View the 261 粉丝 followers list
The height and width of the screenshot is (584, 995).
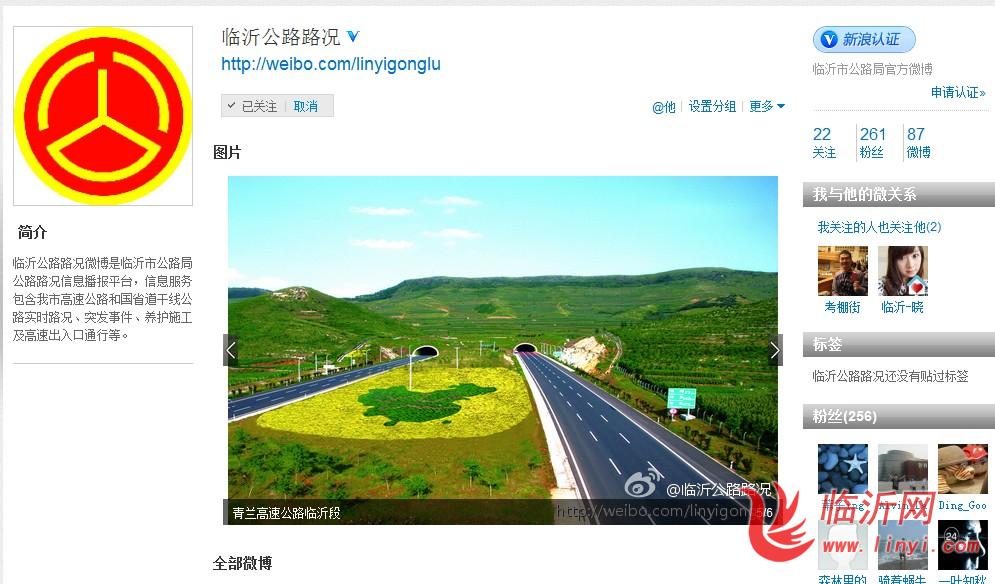pyautogui.click(x=872, y=142)
